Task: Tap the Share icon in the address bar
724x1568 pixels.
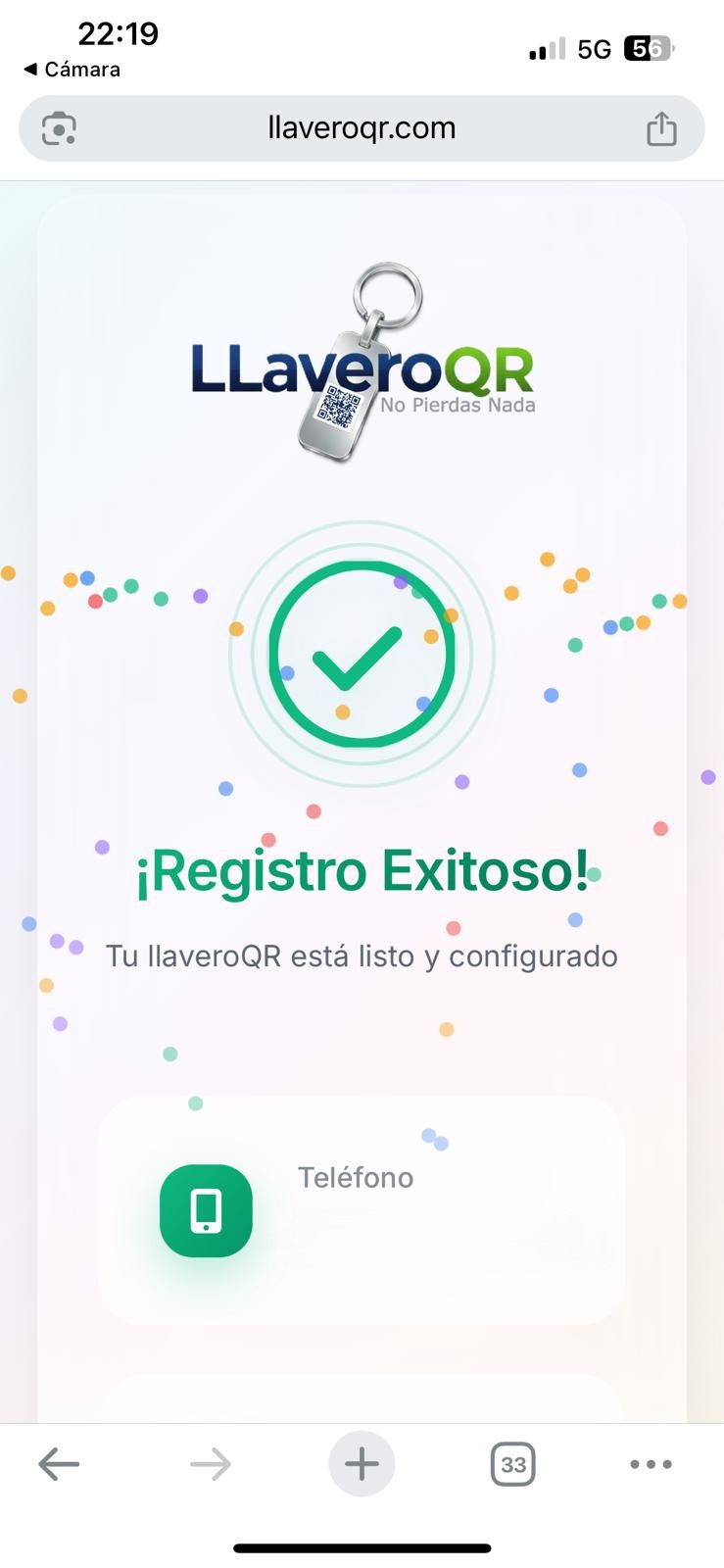Action: pyautogui.click(x=662, y=127)
